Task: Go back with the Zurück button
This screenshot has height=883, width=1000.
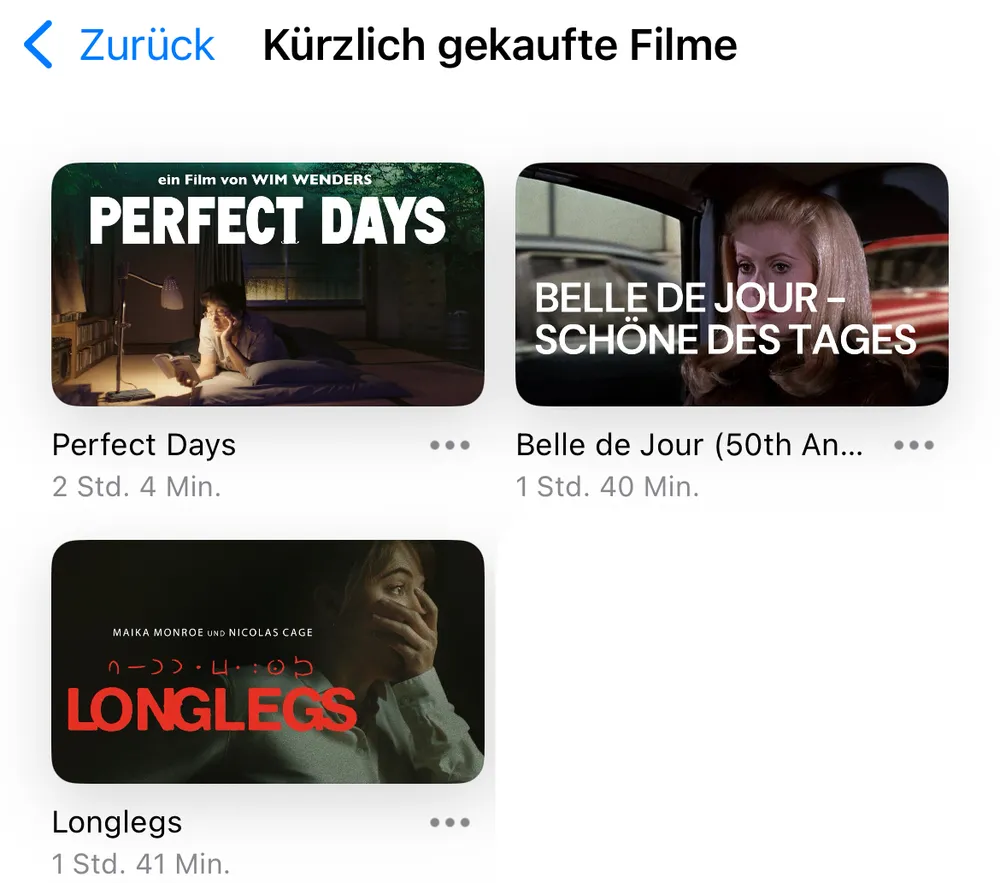Action: coord(120,46)
